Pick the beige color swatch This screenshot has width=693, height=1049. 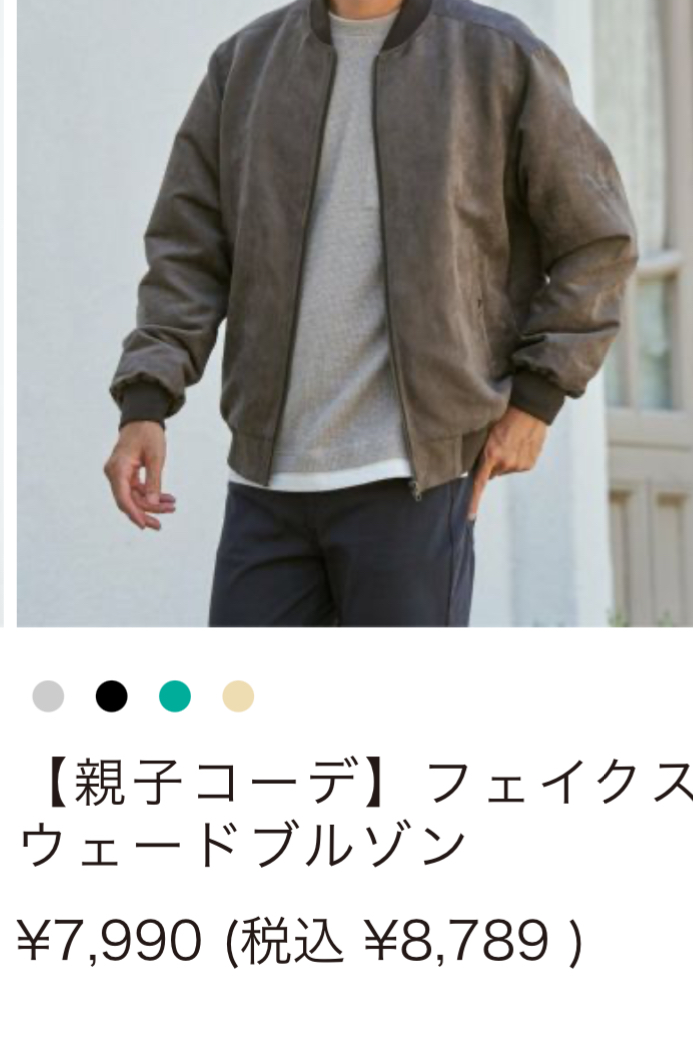(238, 696)
